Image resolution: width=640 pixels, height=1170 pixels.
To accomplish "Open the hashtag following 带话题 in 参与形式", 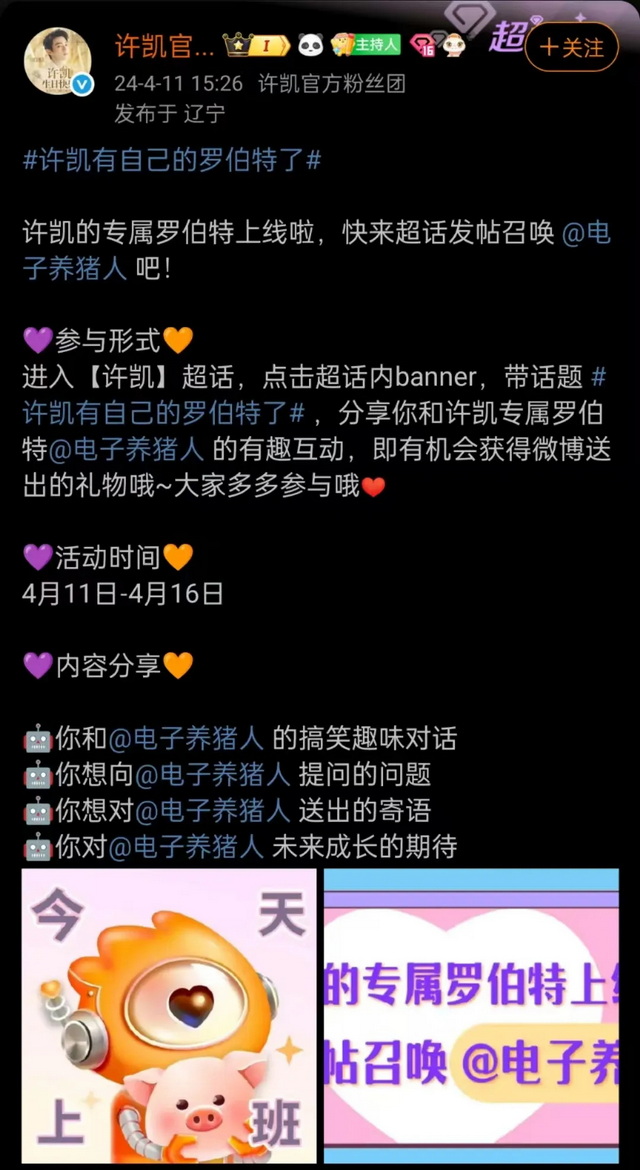I will (164, 413).
